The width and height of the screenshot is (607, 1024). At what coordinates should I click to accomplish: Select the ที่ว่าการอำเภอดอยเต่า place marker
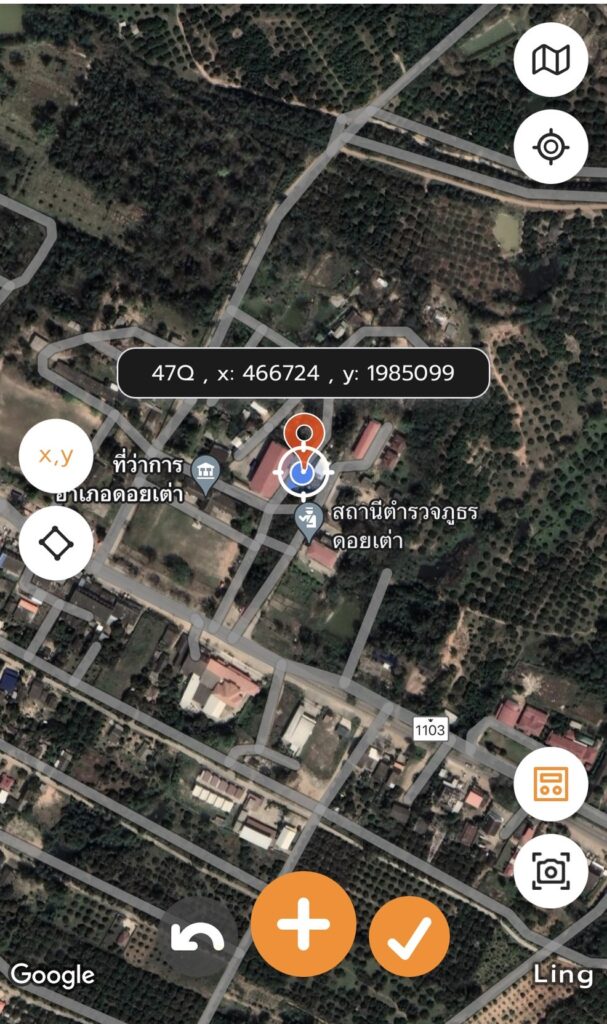pyautogui.click(x=205, y=473)
